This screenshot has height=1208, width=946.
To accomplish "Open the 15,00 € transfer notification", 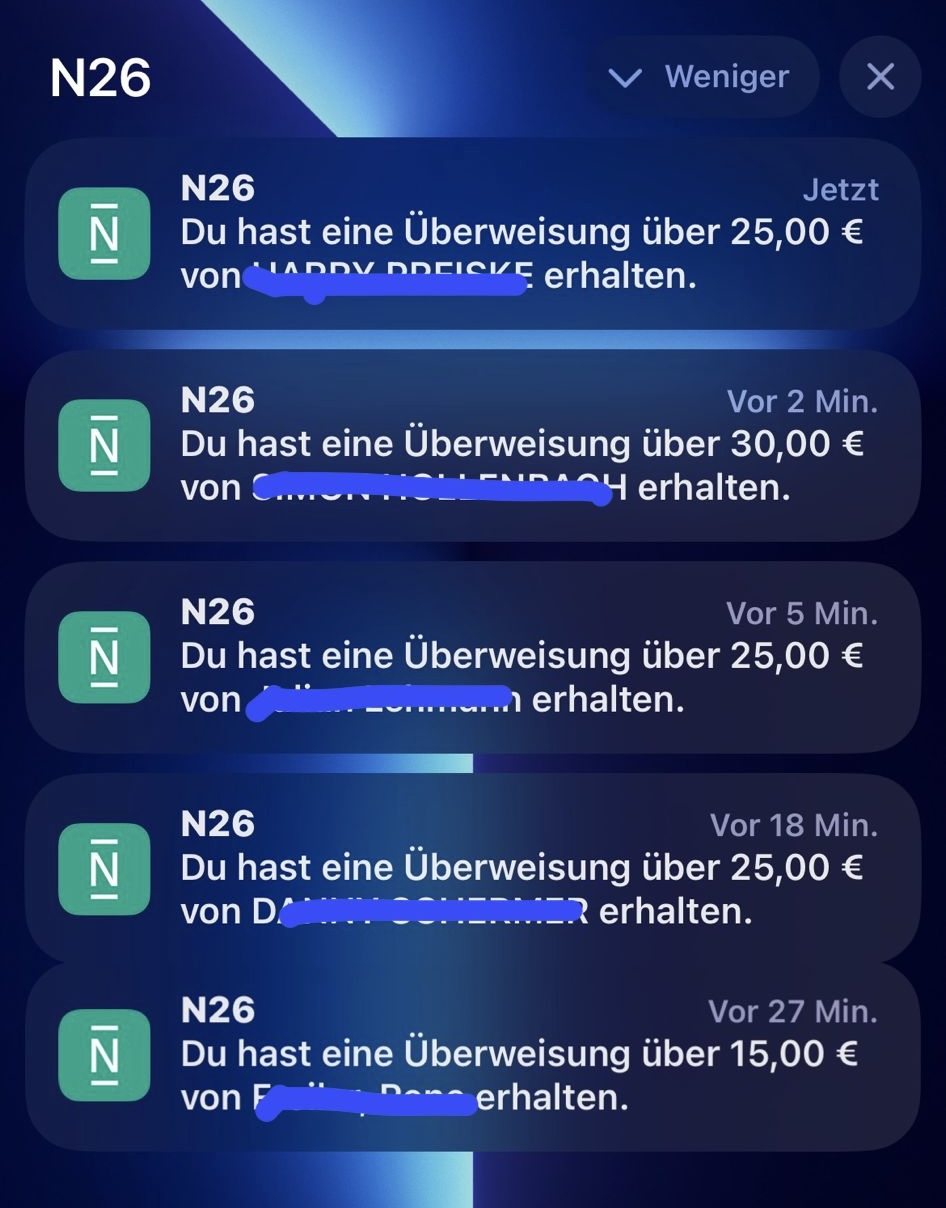I will [x=472, y=1056].
